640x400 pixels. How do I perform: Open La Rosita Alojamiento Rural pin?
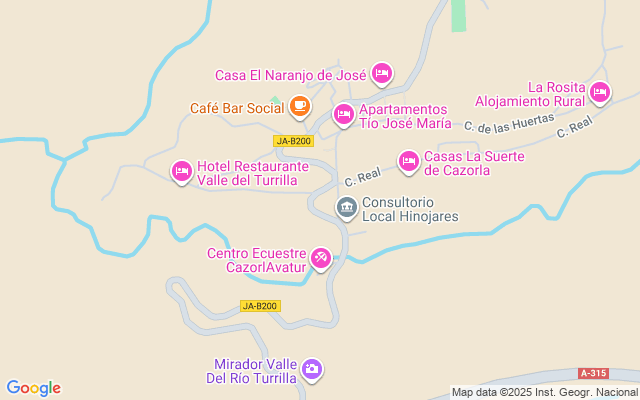coord(599,92)
